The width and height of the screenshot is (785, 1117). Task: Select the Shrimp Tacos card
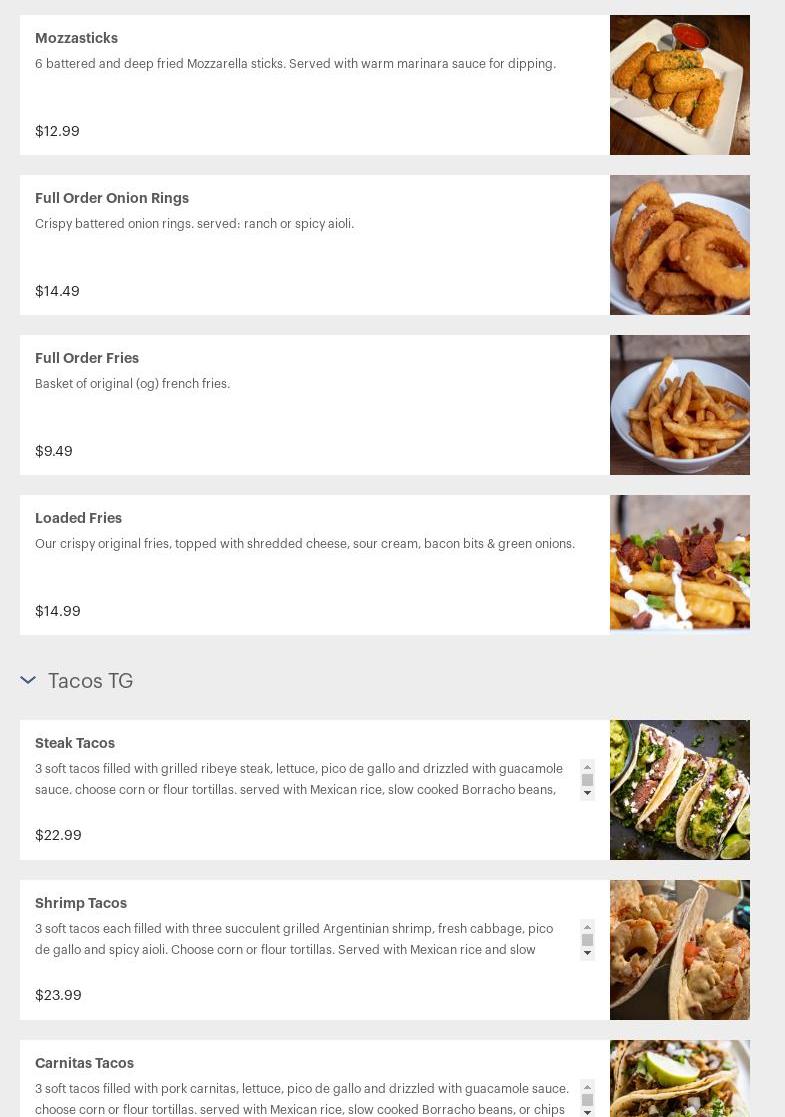(81, 904)
